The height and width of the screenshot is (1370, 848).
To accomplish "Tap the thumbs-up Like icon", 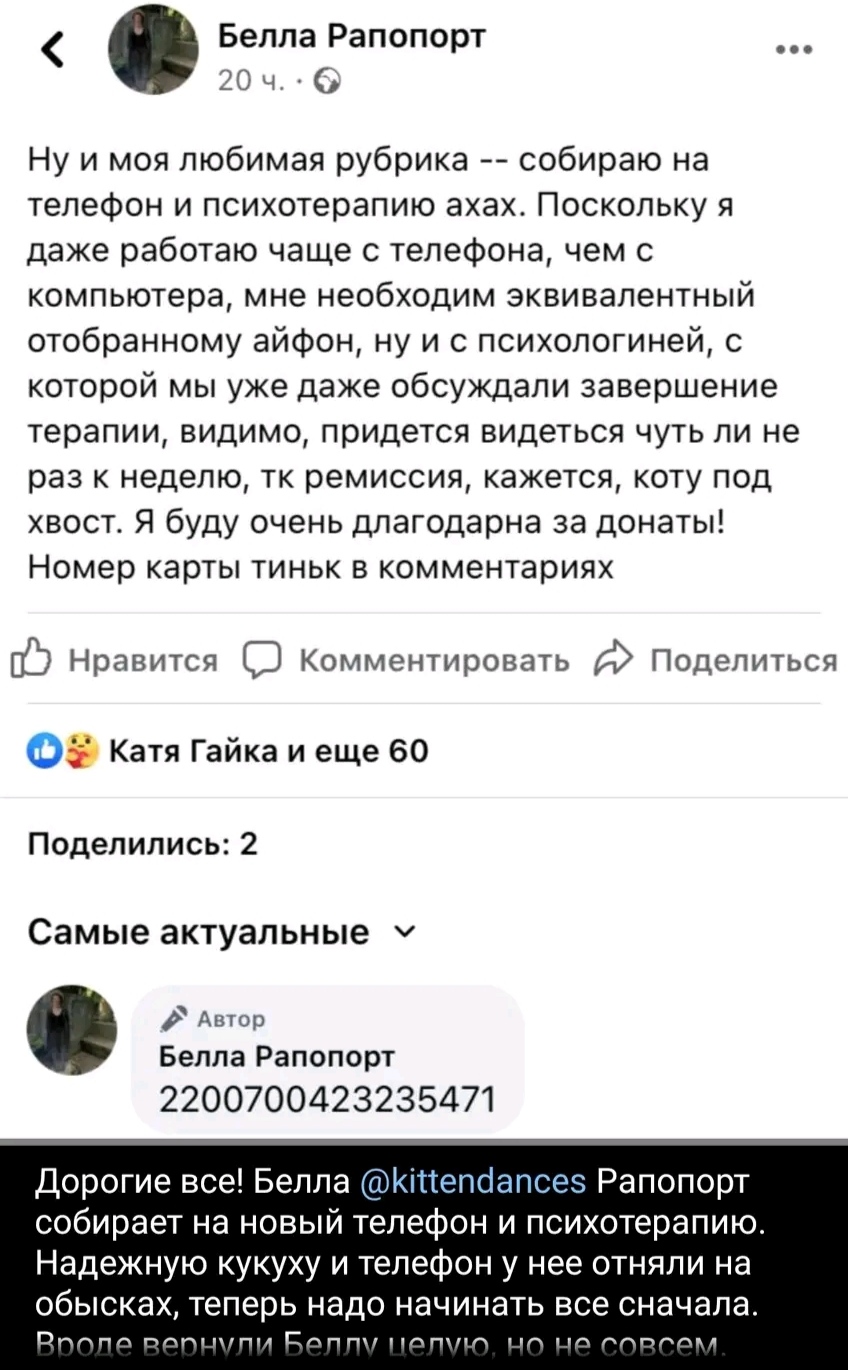I will pos(33,660).
